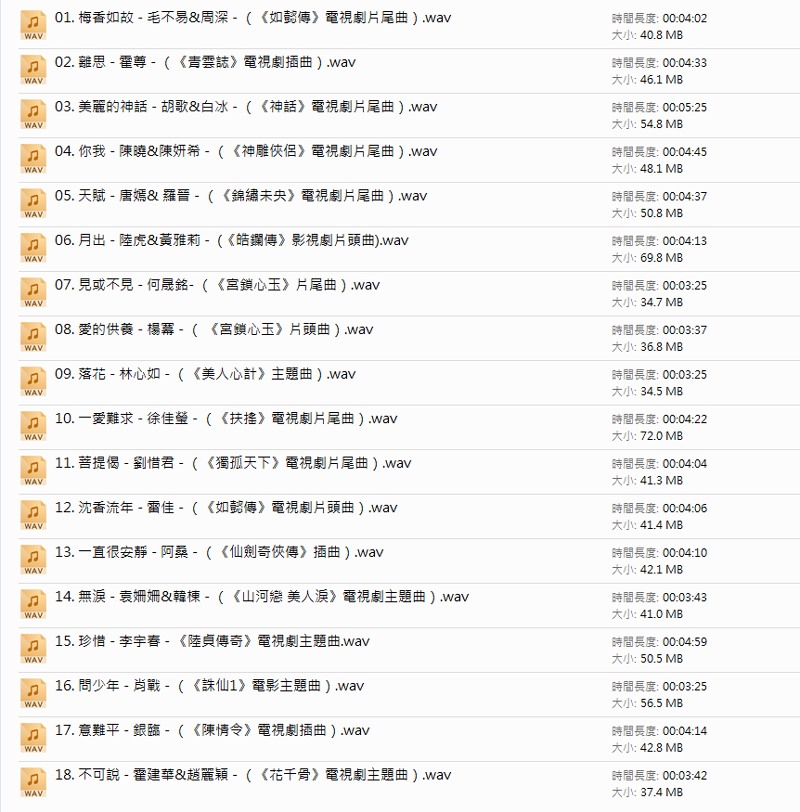Viewport: 800px width, 812px height.
Task: Open 16. 問少年 by 肖戰
Action: click(209, 686)
